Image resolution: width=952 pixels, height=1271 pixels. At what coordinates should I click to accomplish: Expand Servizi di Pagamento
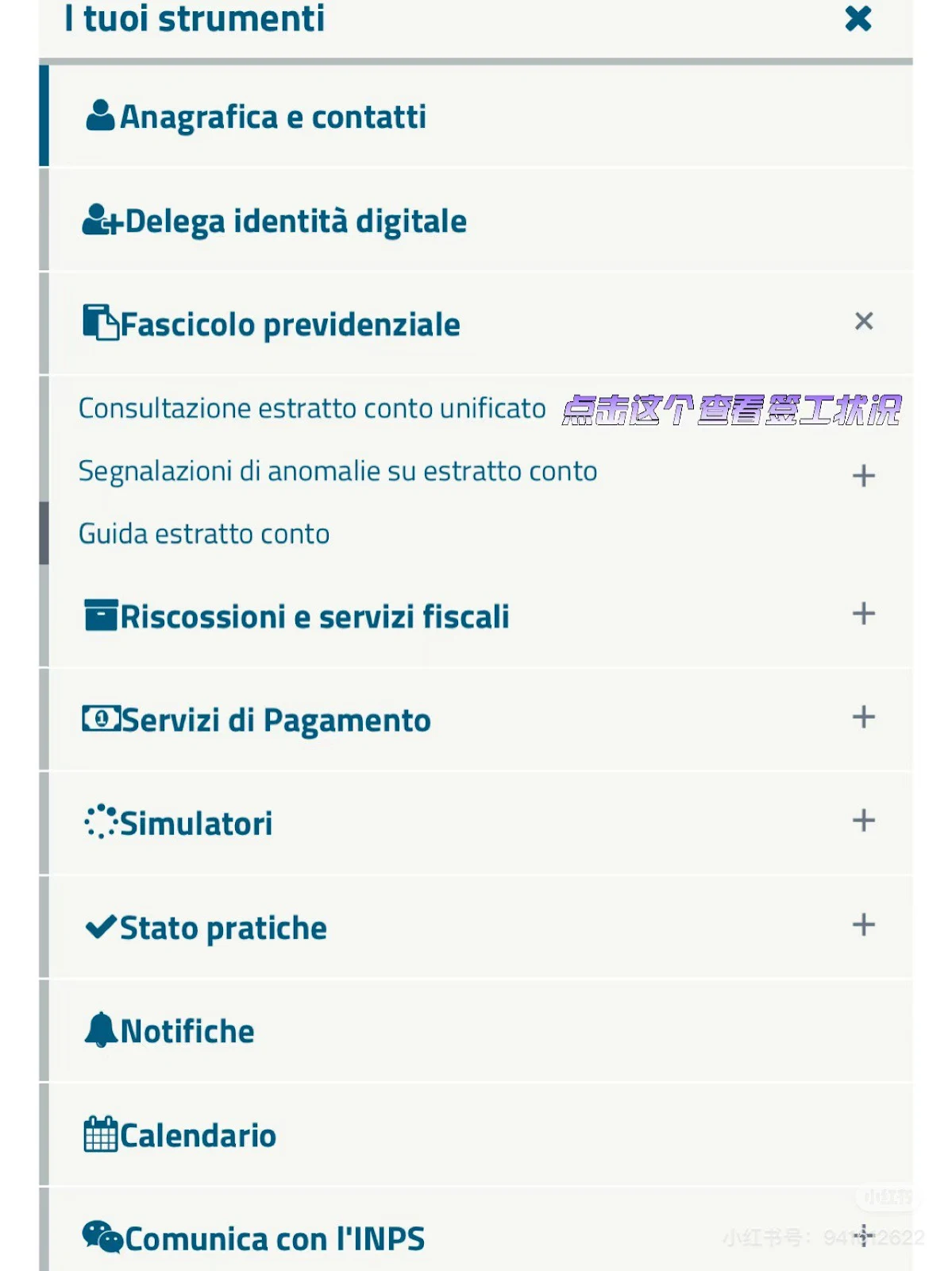pos(863,717)
